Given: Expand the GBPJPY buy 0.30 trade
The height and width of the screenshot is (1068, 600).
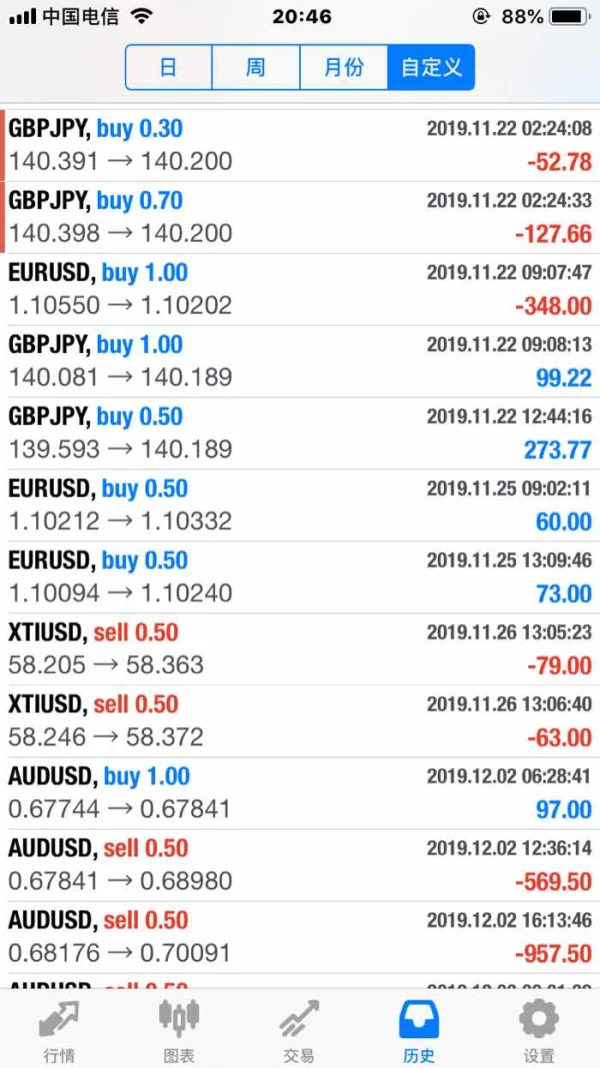Looking at the screenshot, I should click(x=300, y=145).
